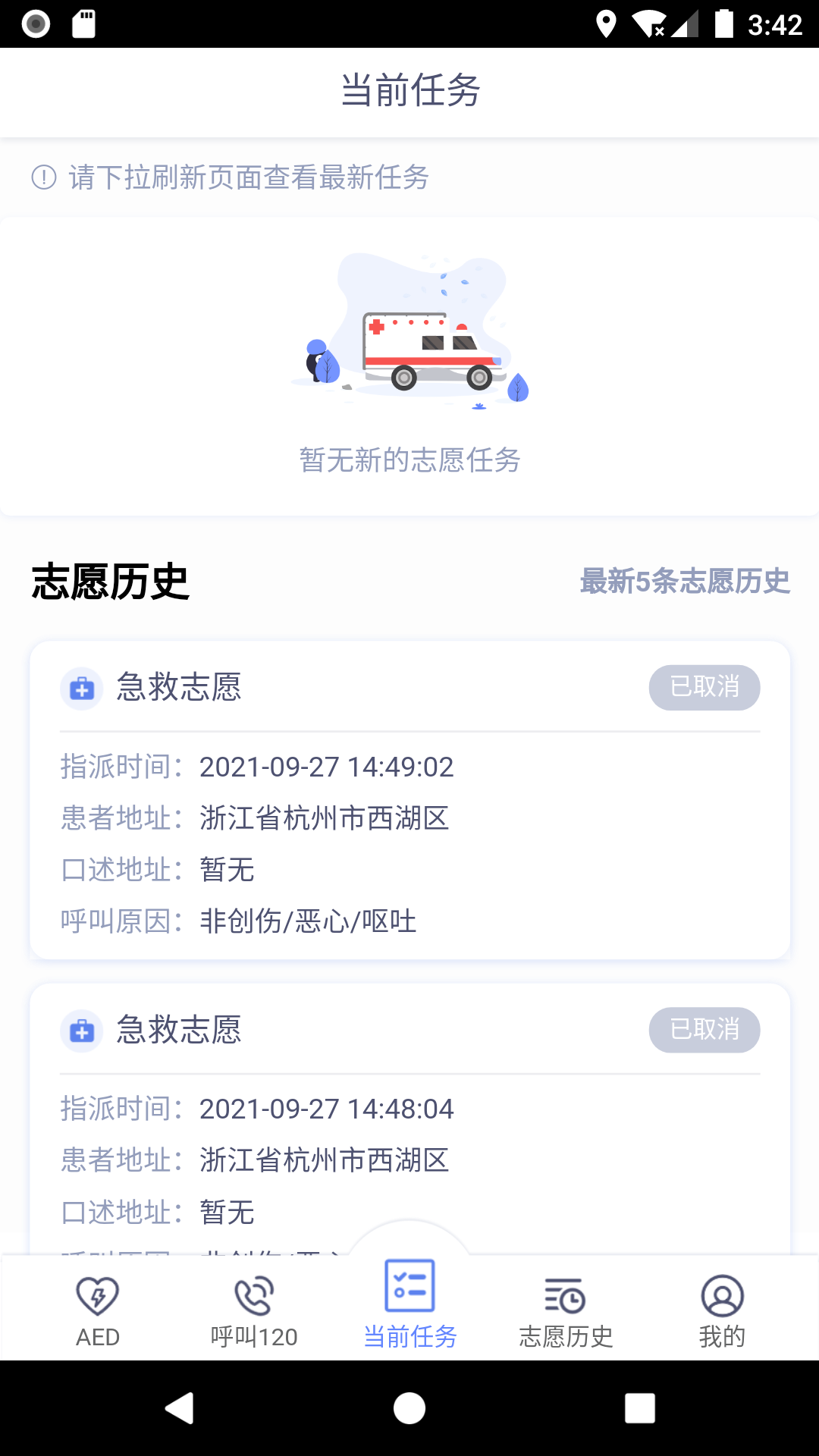Click the medical kit icon on second 急救志愿 card
This screenshot has width=819, height=1456.
point(82,1030)
